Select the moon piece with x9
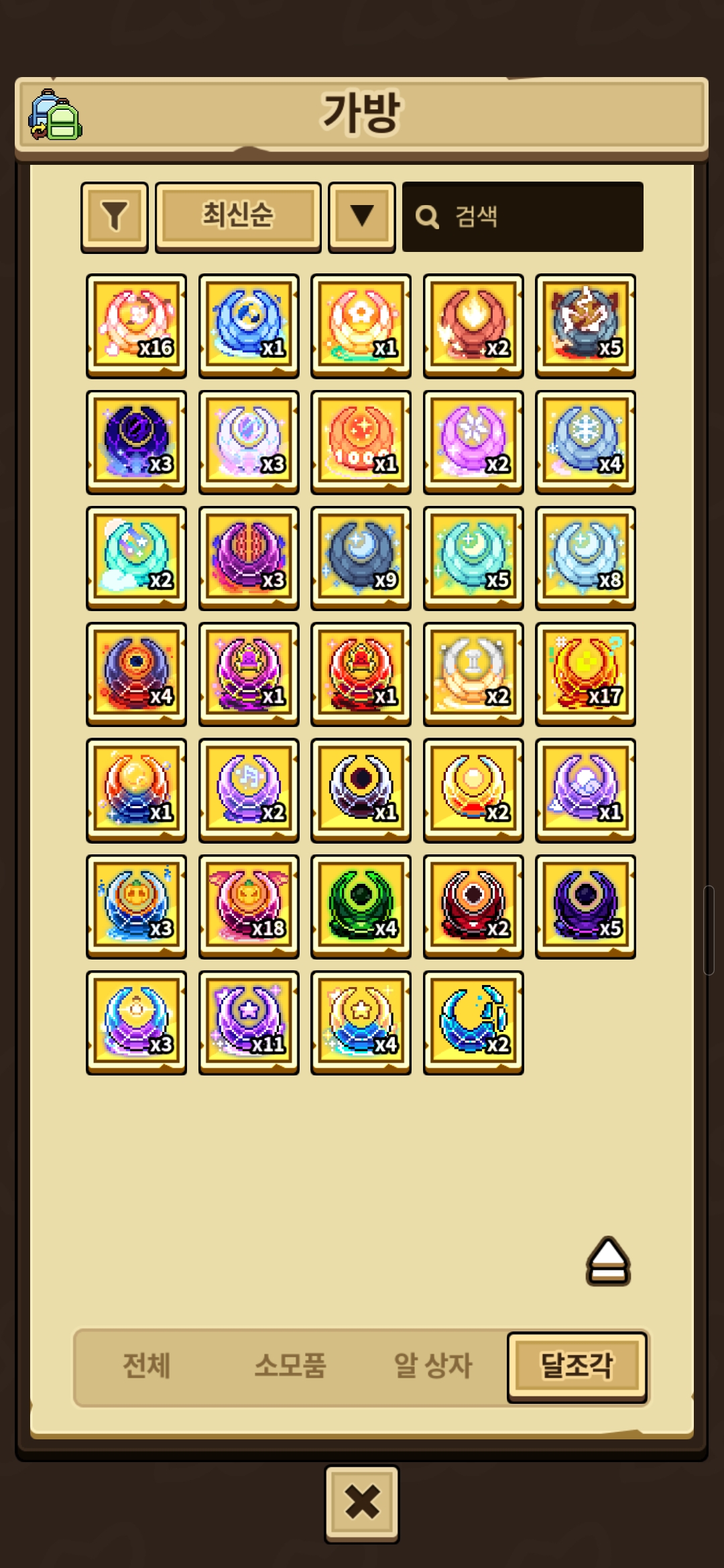 pyautogui.click(x=361, y=558)
